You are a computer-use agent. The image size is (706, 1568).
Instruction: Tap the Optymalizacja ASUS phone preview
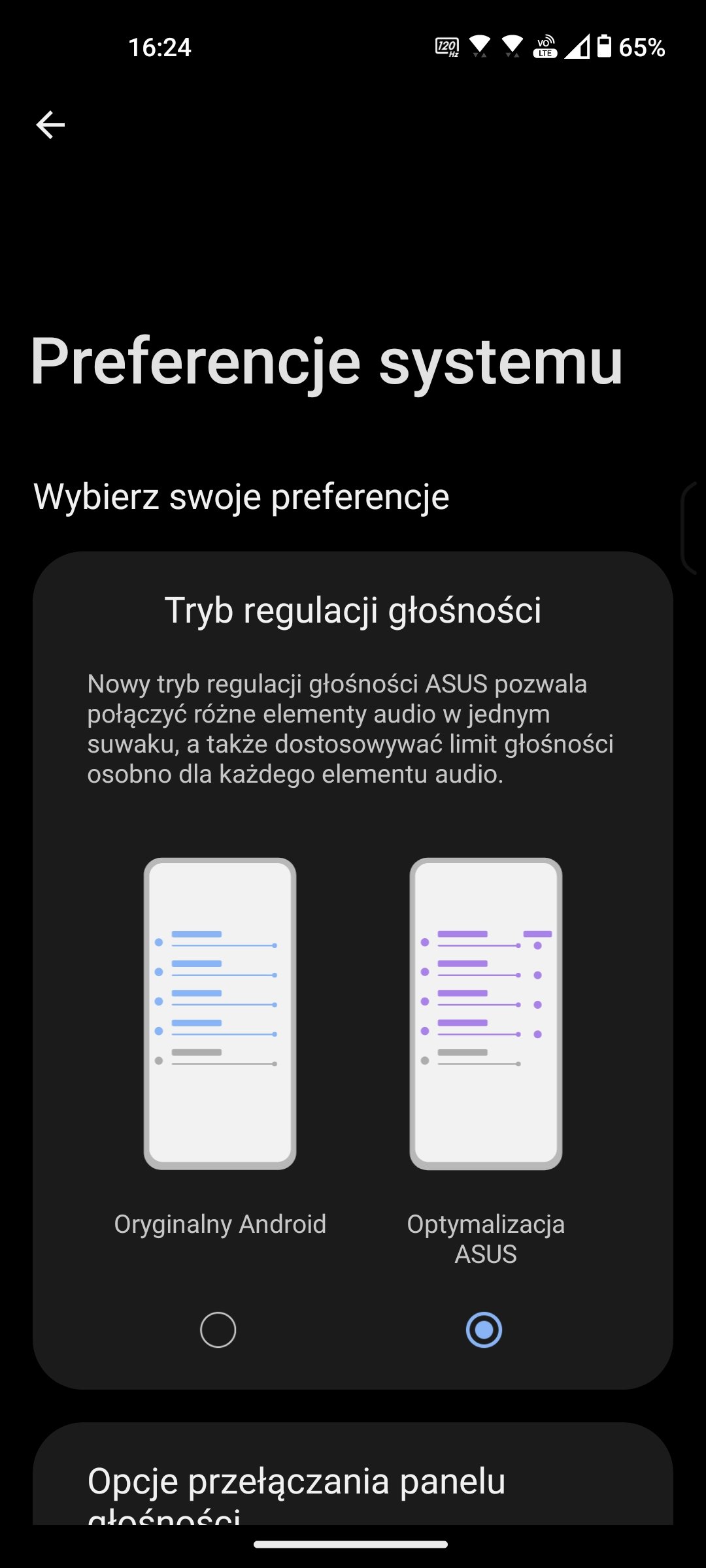486,1013
